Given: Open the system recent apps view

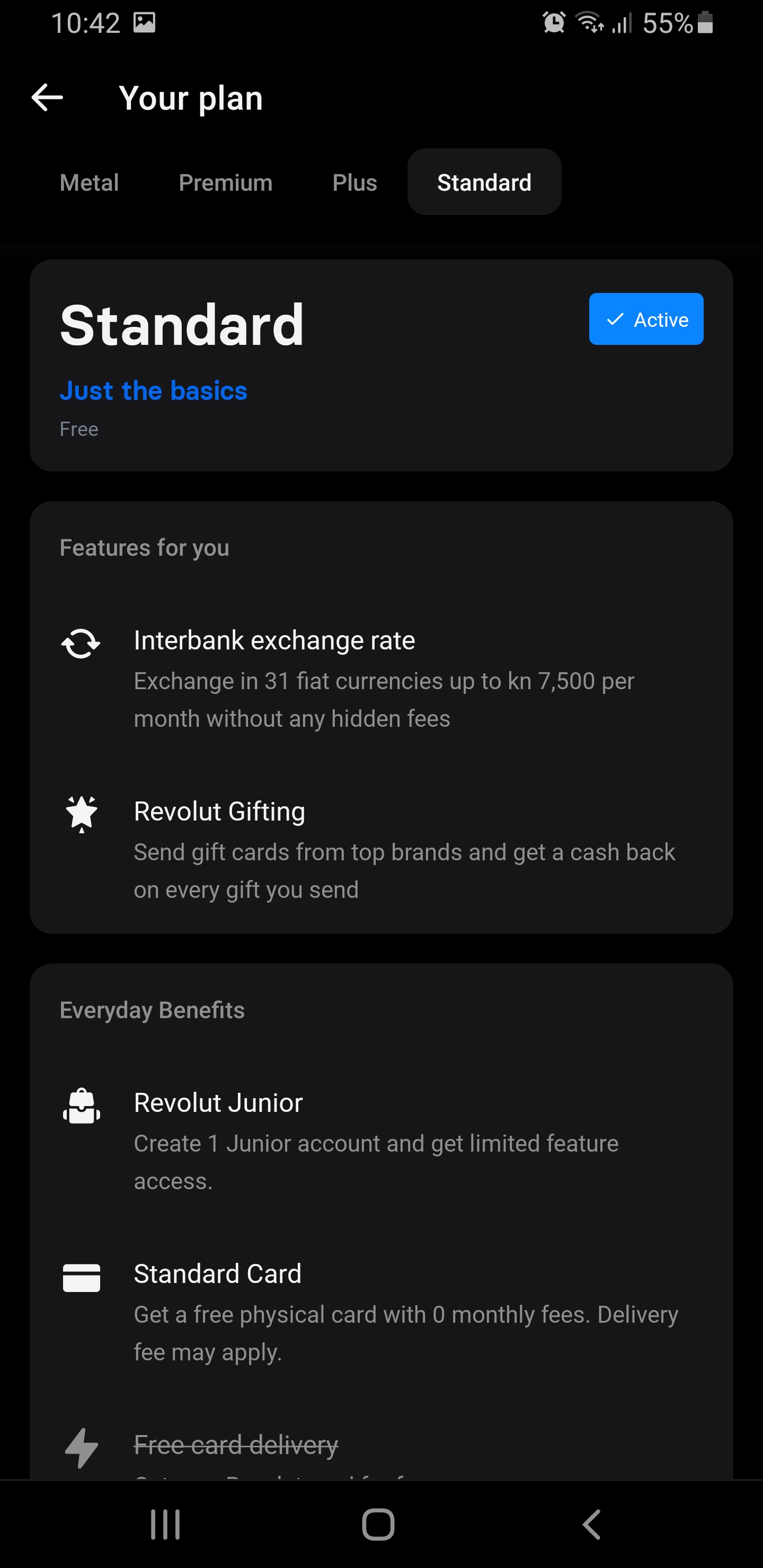Looking at the screenshot, I should [165, 1524].
